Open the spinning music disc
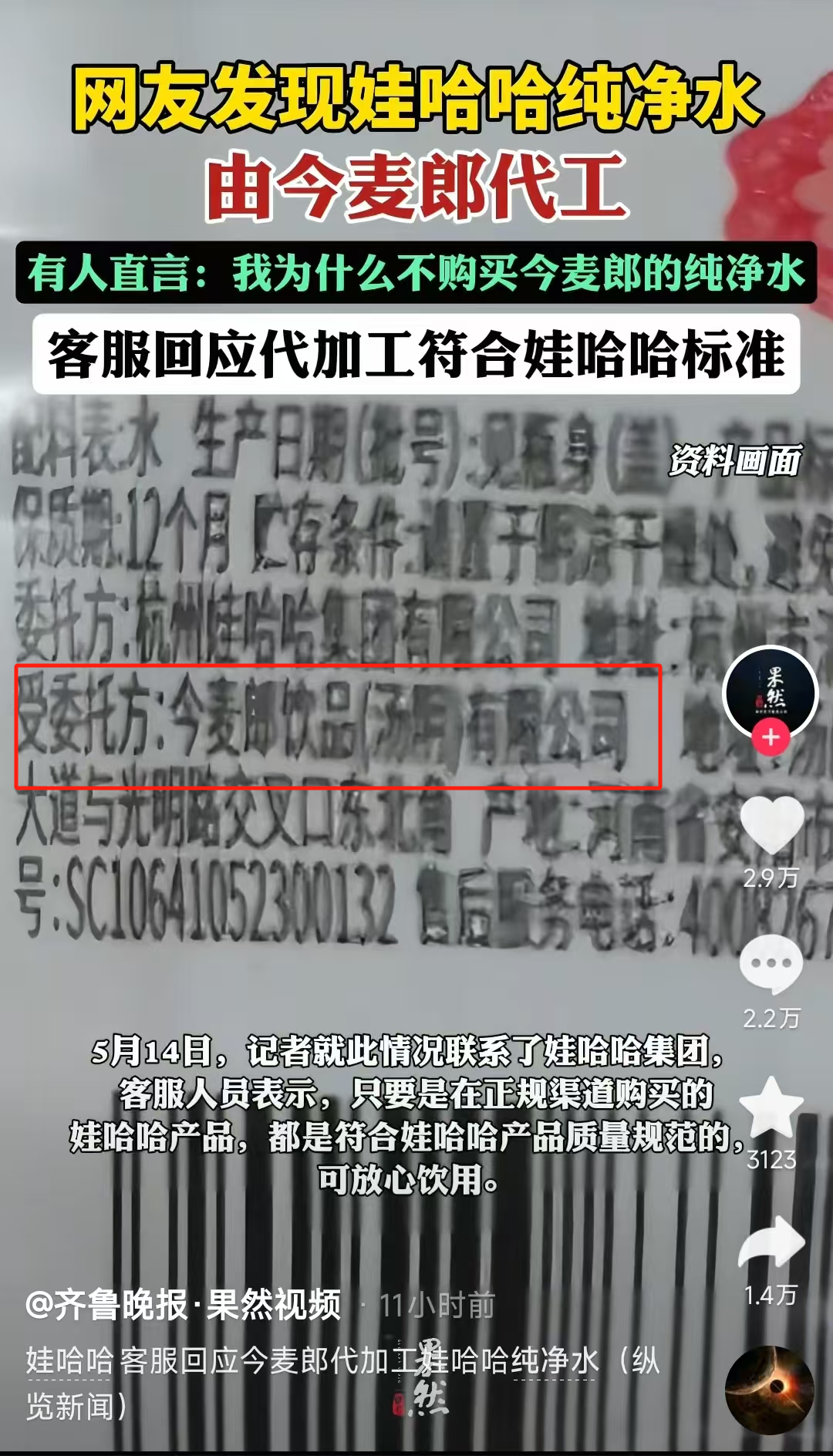Viewport: 833px width, 1456px height. (770, 1390)
